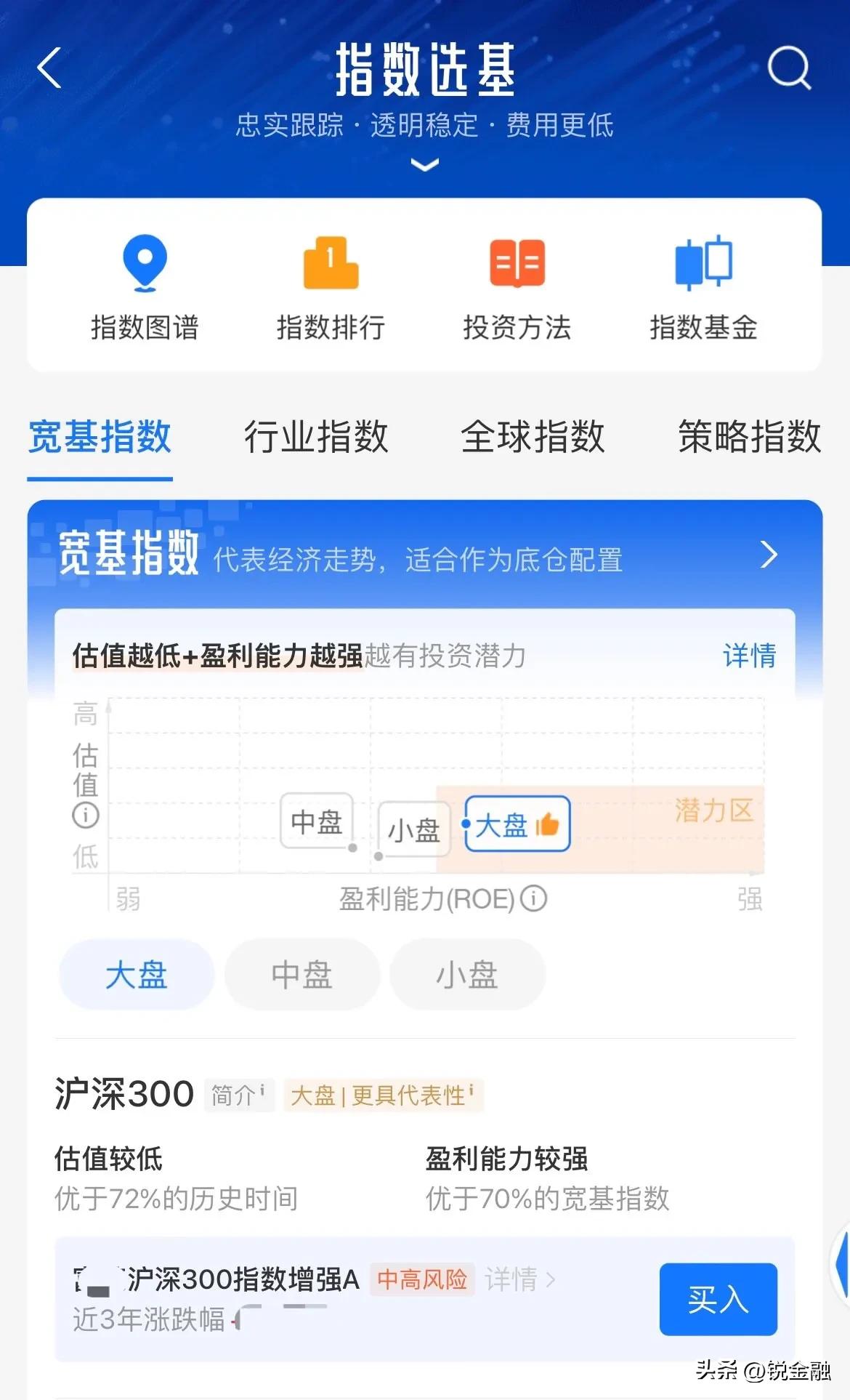Expand the banner subtitle chevron
The height and width of the screenshot is (1400, 850).
click(424, 166)
